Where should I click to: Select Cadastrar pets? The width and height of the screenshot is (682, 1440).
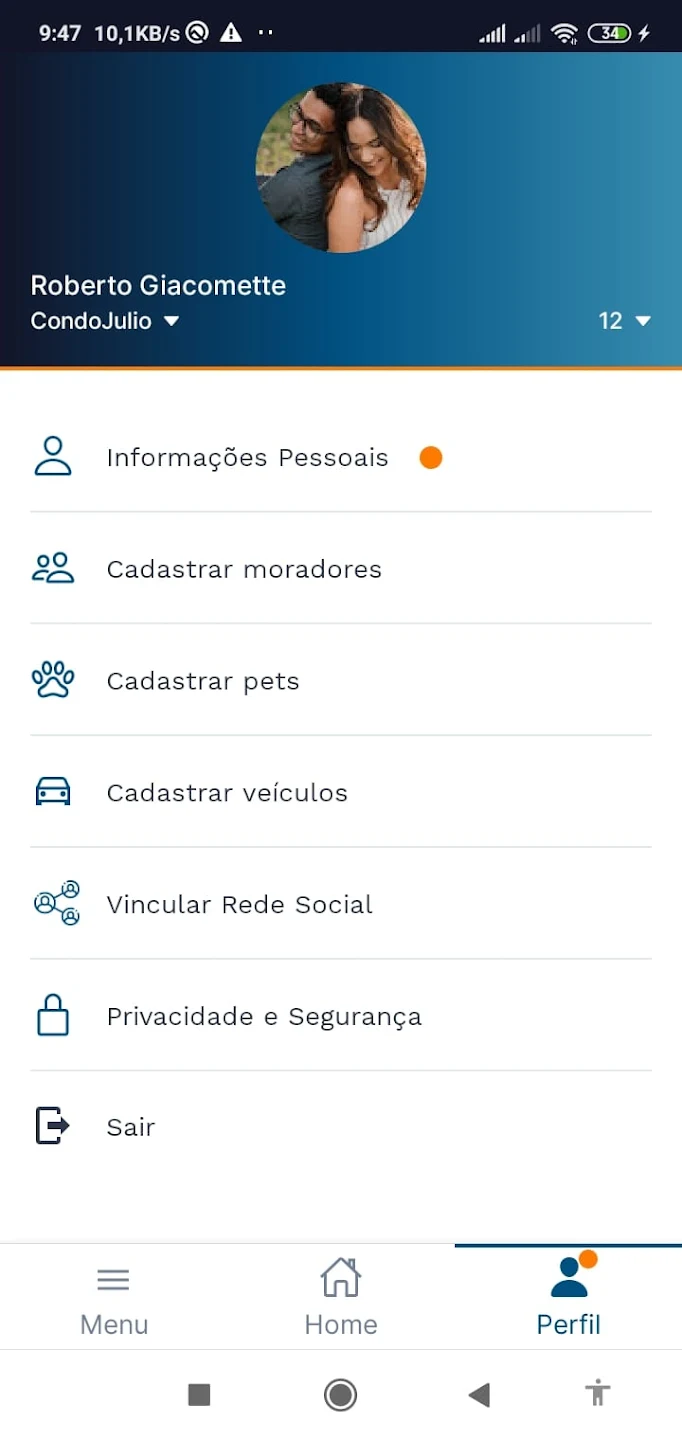coord(203,682)
